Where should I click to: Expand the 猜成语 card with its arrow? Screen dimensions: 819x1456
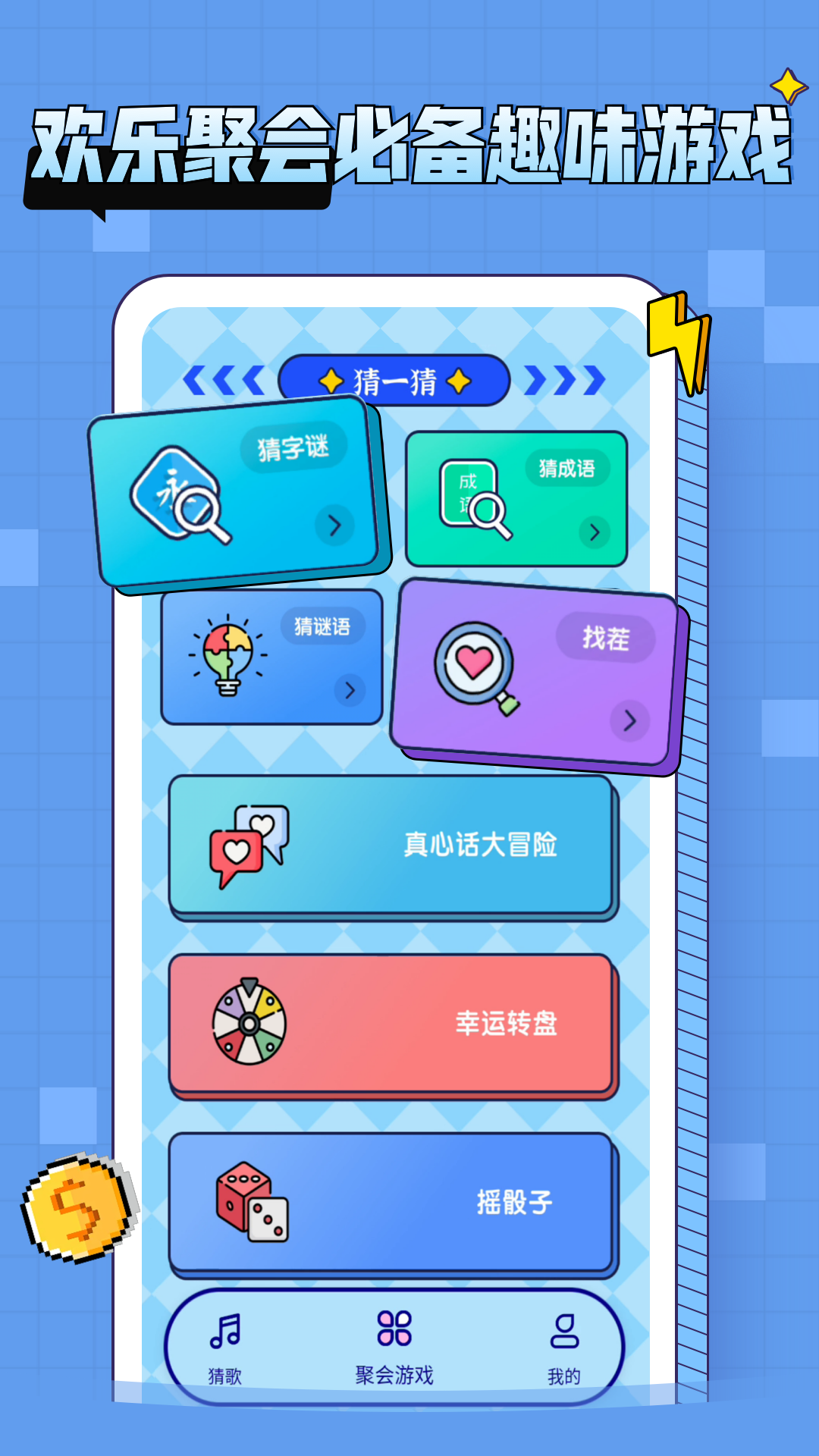(x=595, y=531)
